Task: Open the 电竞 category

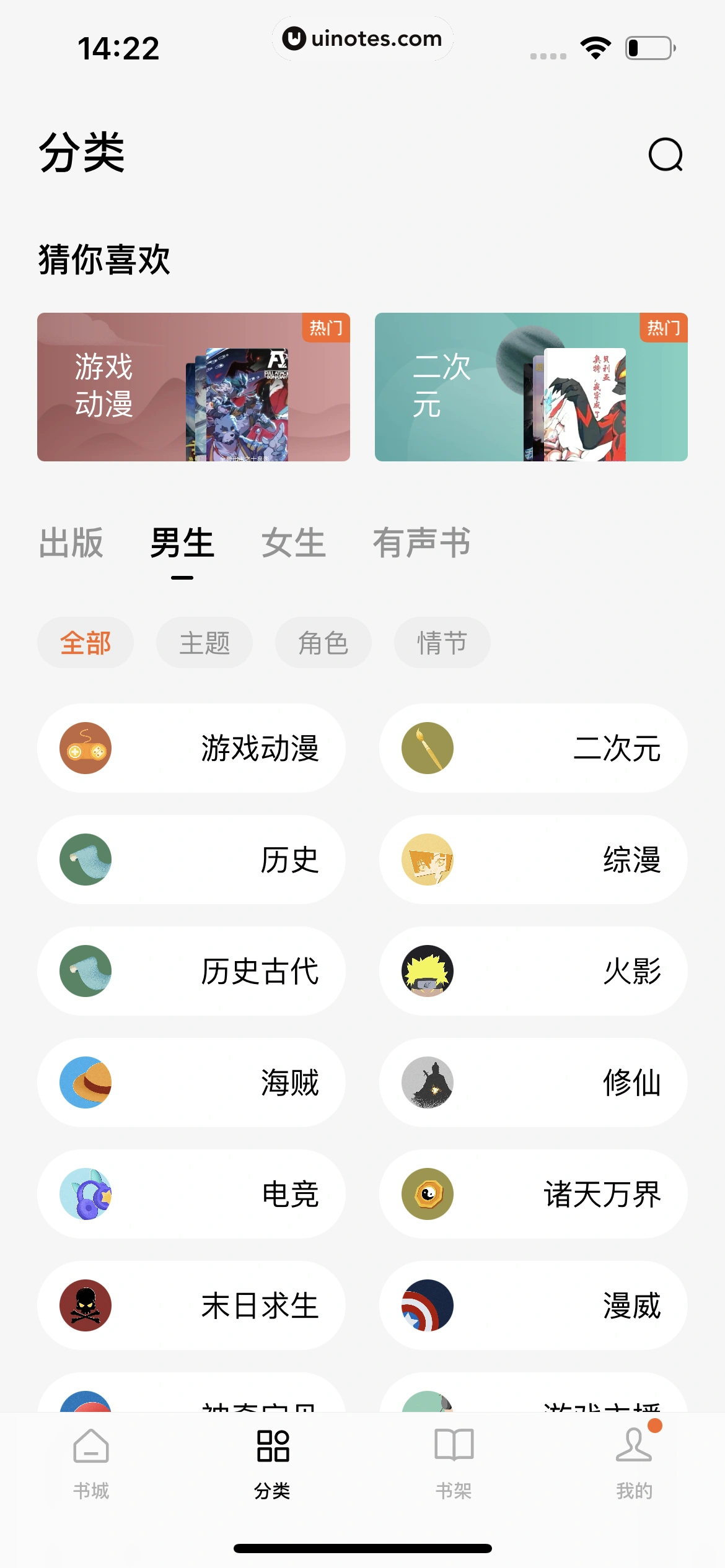Action: click(191, 1194)
